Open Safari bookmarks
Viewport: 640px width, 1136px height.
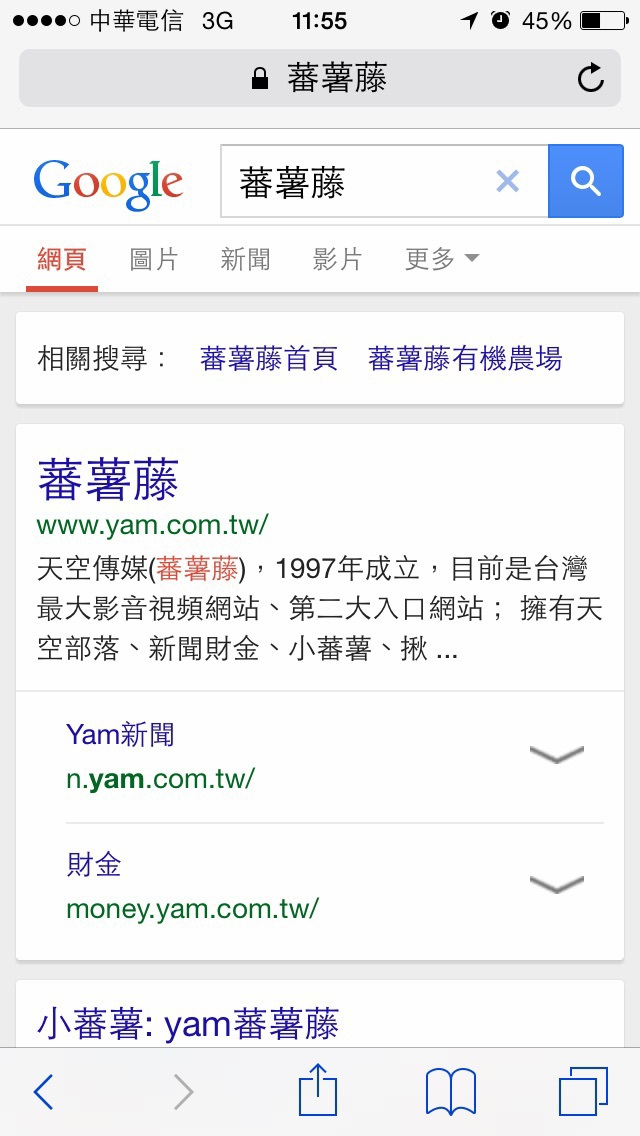click(x=450, y=1092)
